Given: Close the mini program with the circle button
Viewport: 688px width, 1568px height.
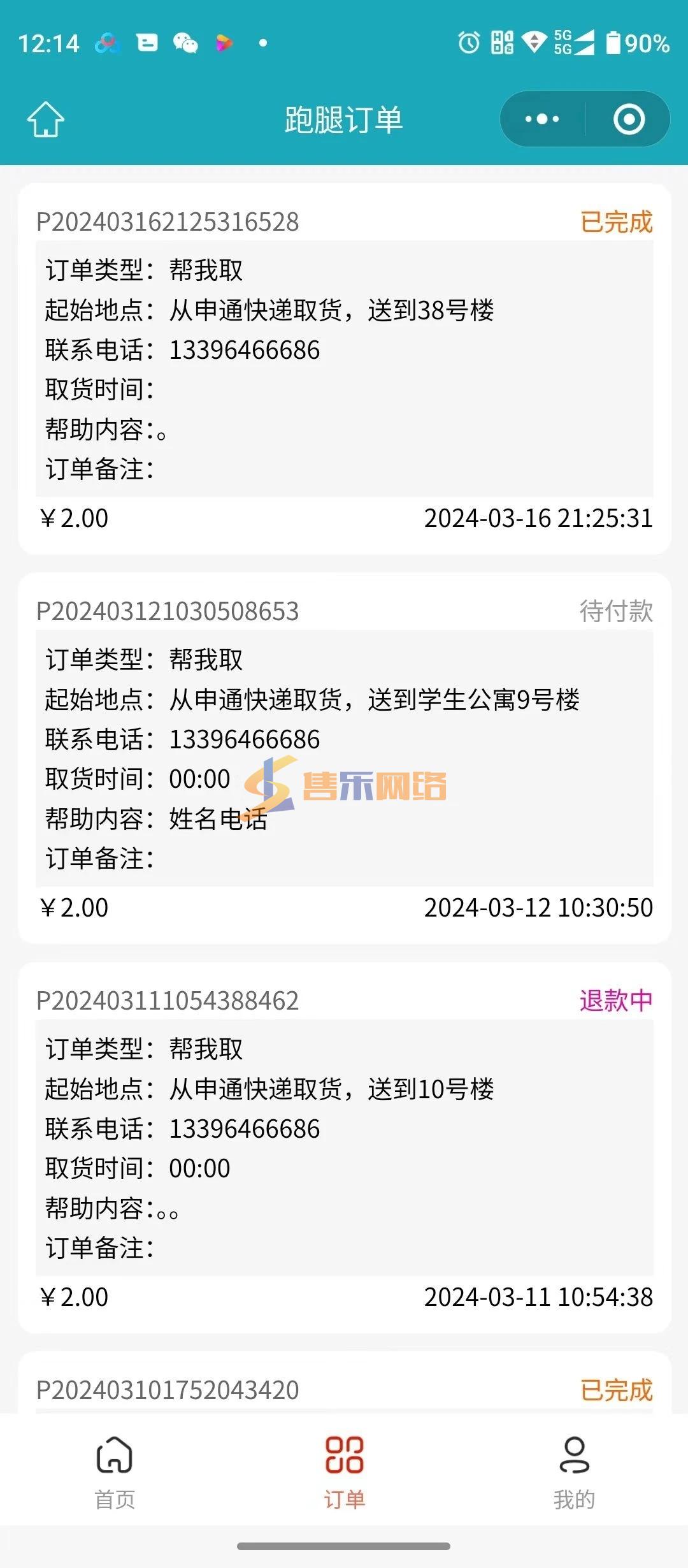Looking at the screenshot, I should pos(629,119).
